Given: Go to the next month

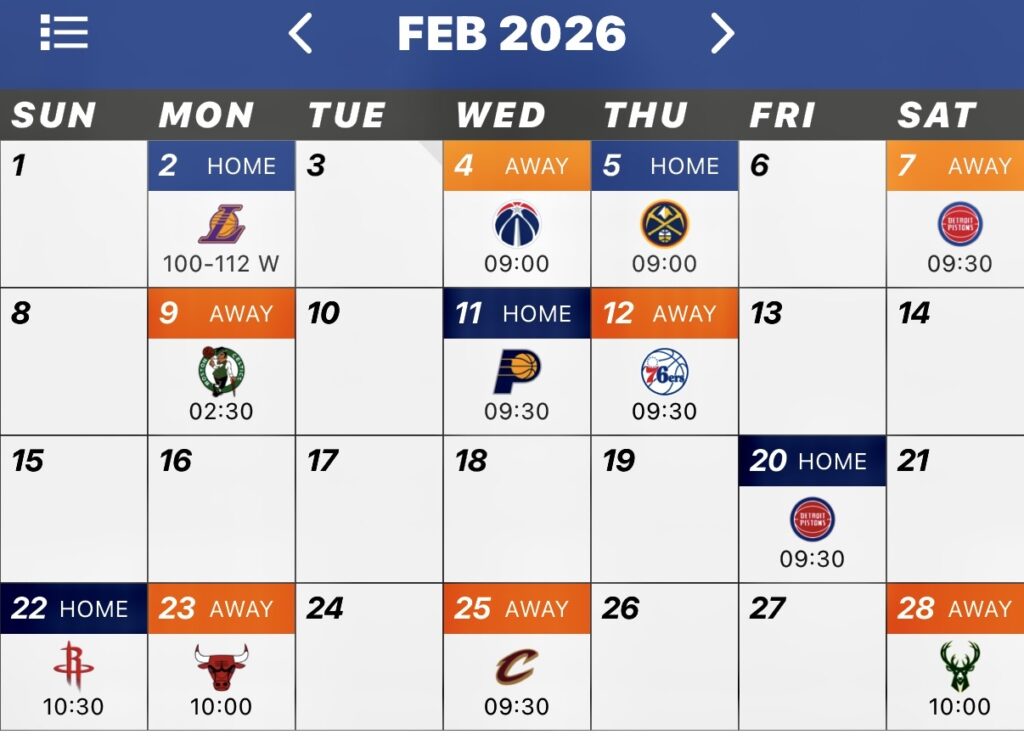Looking at the screenshot, I should 722,34.
